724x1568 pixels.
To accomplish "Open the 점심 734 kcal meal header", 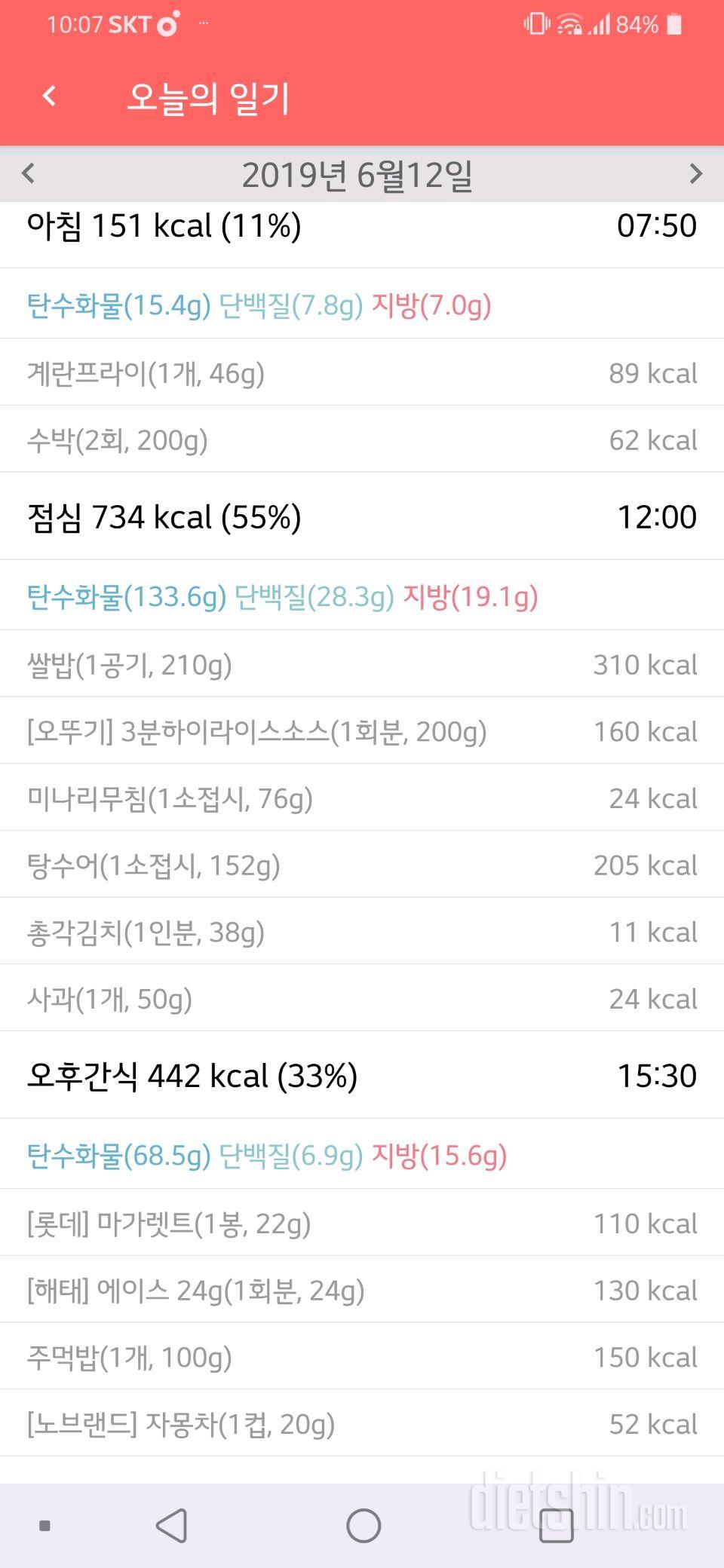I will pos(362,517).
